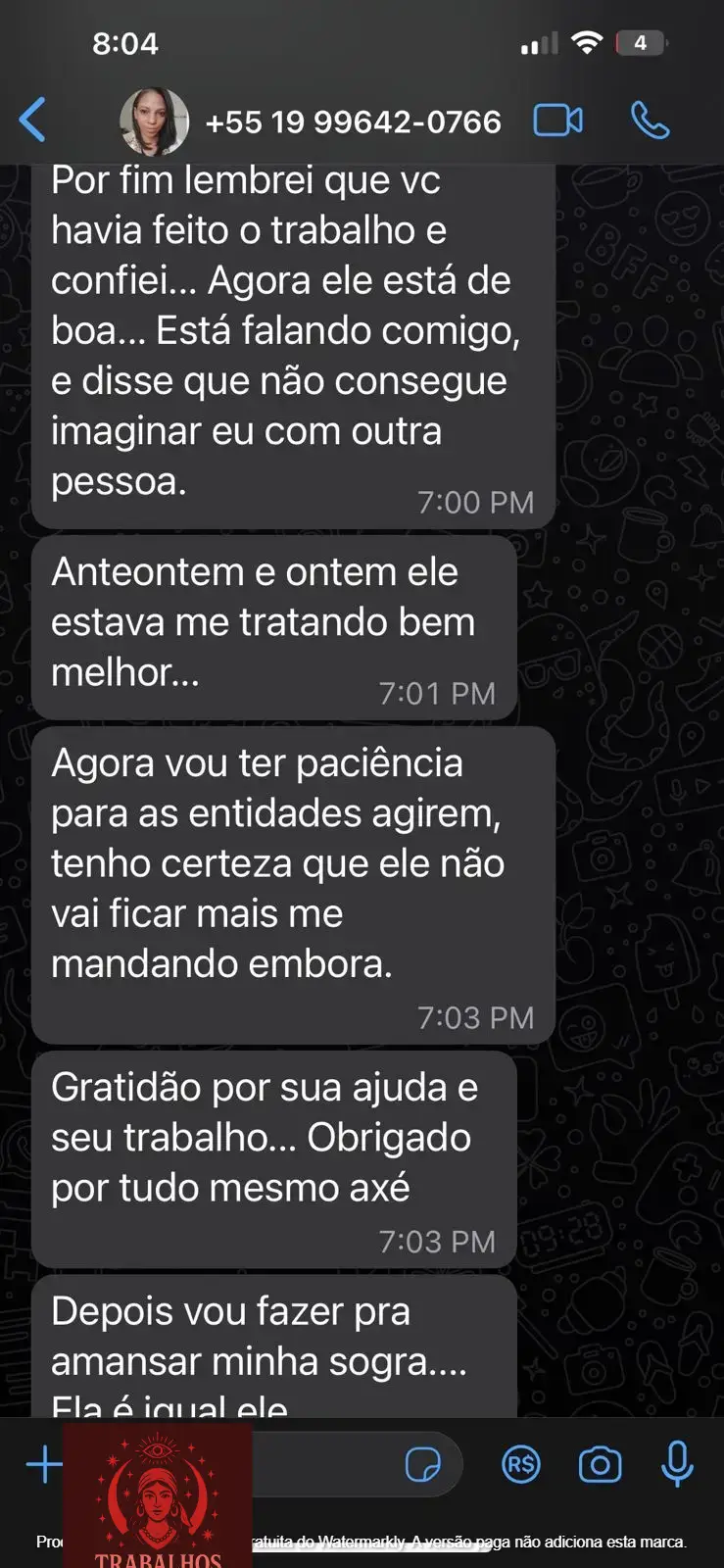724x1568 pixels.
Task: Send a payment with the R$ icon
Action: [520, 1465]
